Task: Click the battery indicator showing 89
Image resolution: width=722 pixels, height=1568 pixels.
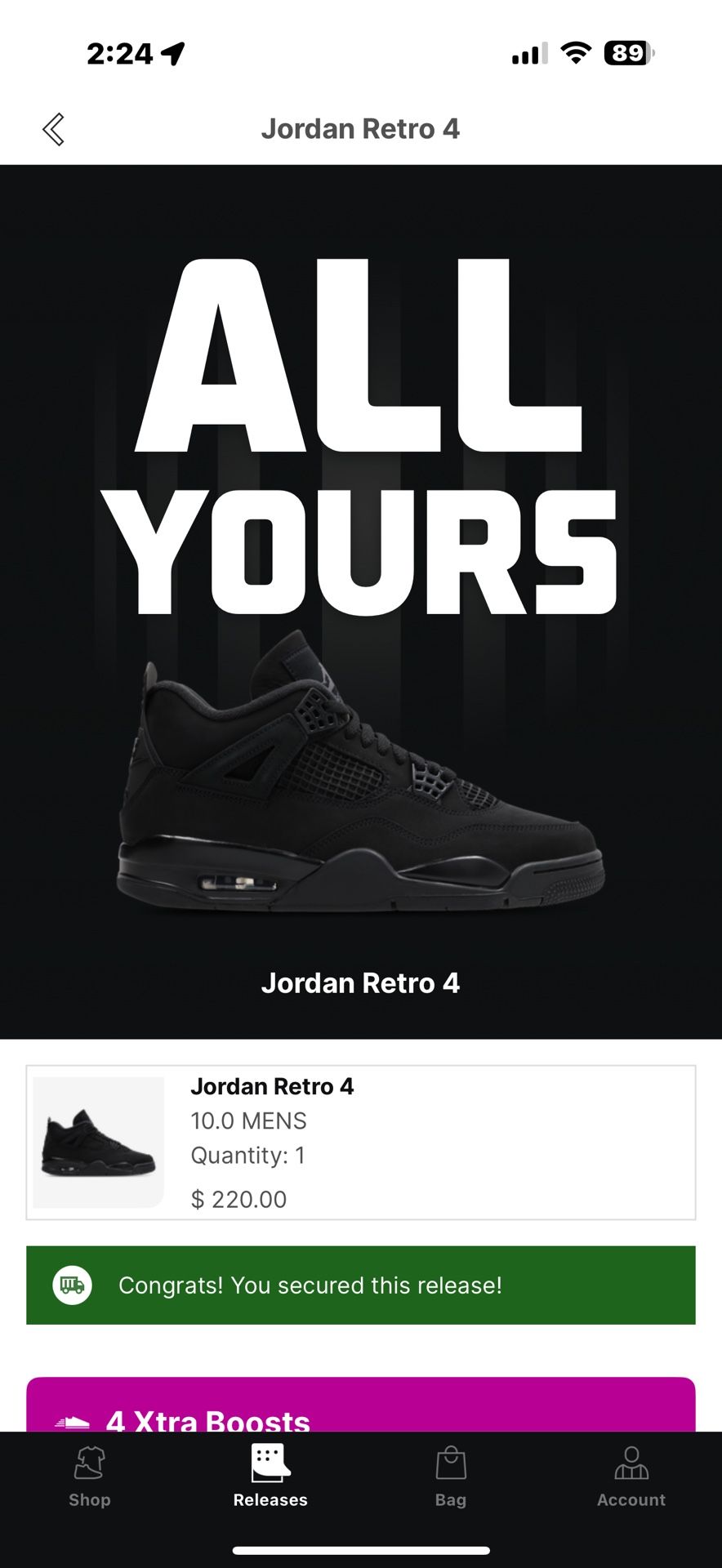Action: pos(625,52)
